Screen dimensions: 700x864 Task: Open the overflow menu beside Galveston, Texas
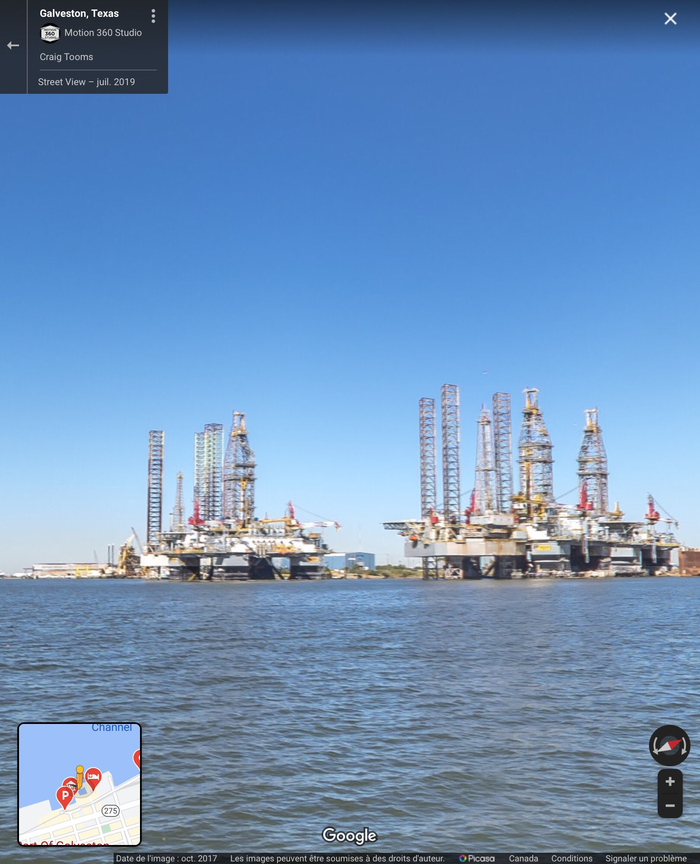[153, 16]
